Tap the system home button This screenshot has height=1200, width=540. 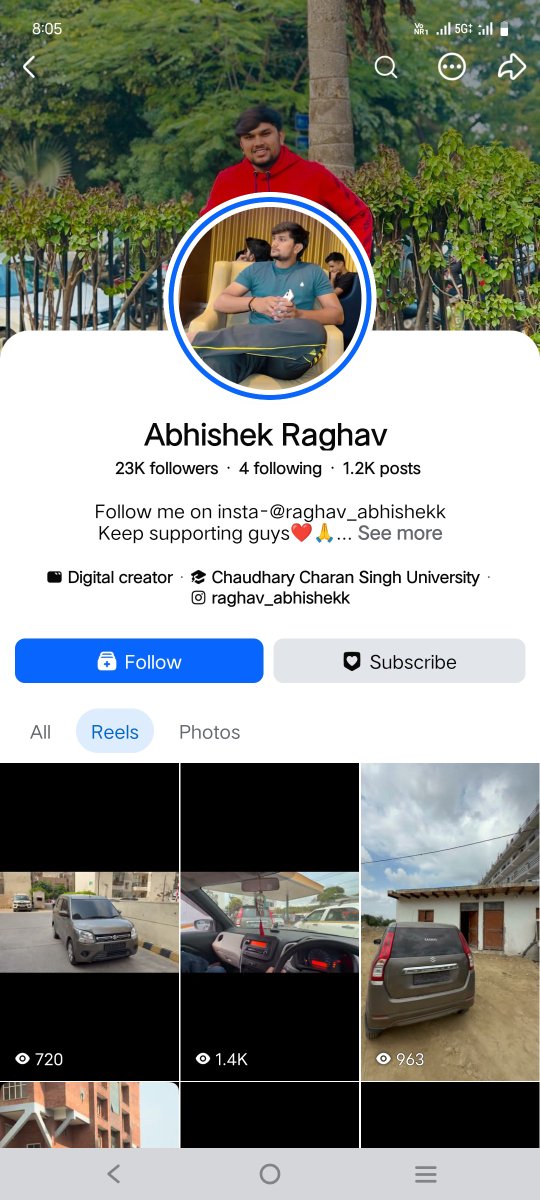pyautogui.click(x=270, y=1174)
